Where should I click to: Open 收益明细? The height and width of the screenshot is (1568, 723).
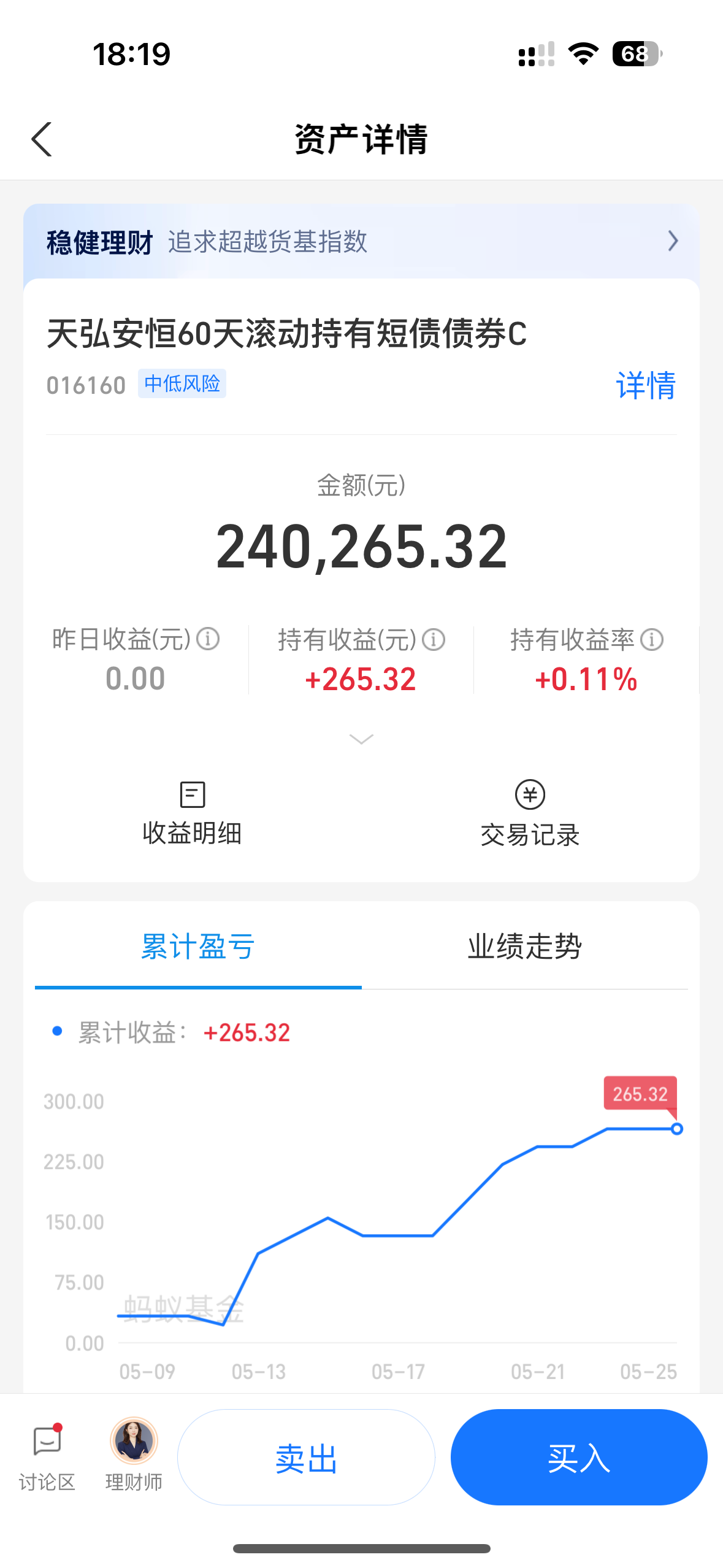pyautogui.click(x=192, y=812)
